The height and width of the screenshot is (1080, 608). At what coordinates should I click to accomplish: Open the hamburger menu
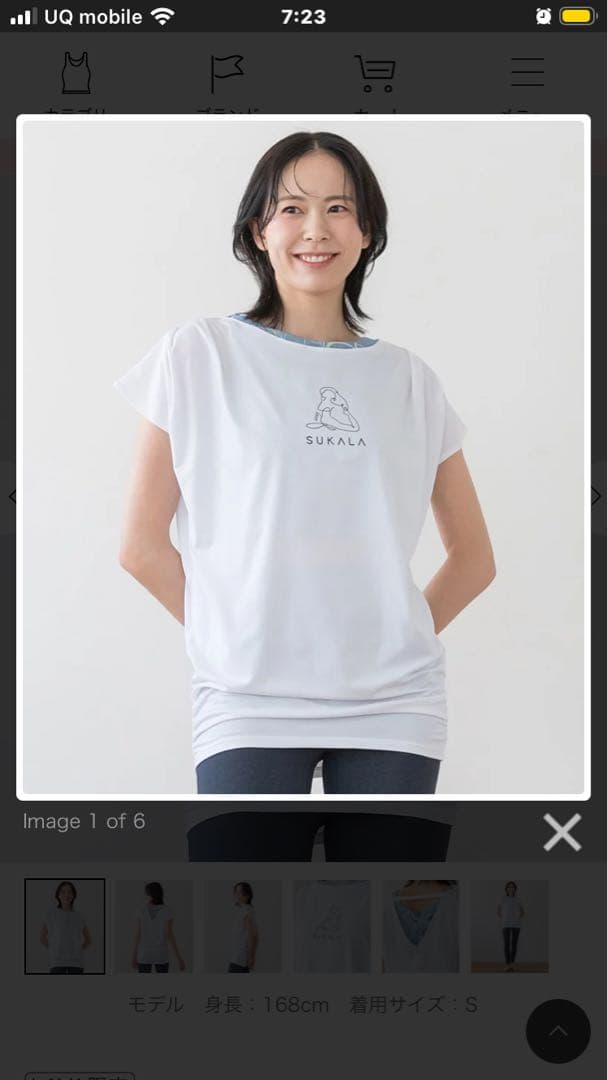(527, 72)
